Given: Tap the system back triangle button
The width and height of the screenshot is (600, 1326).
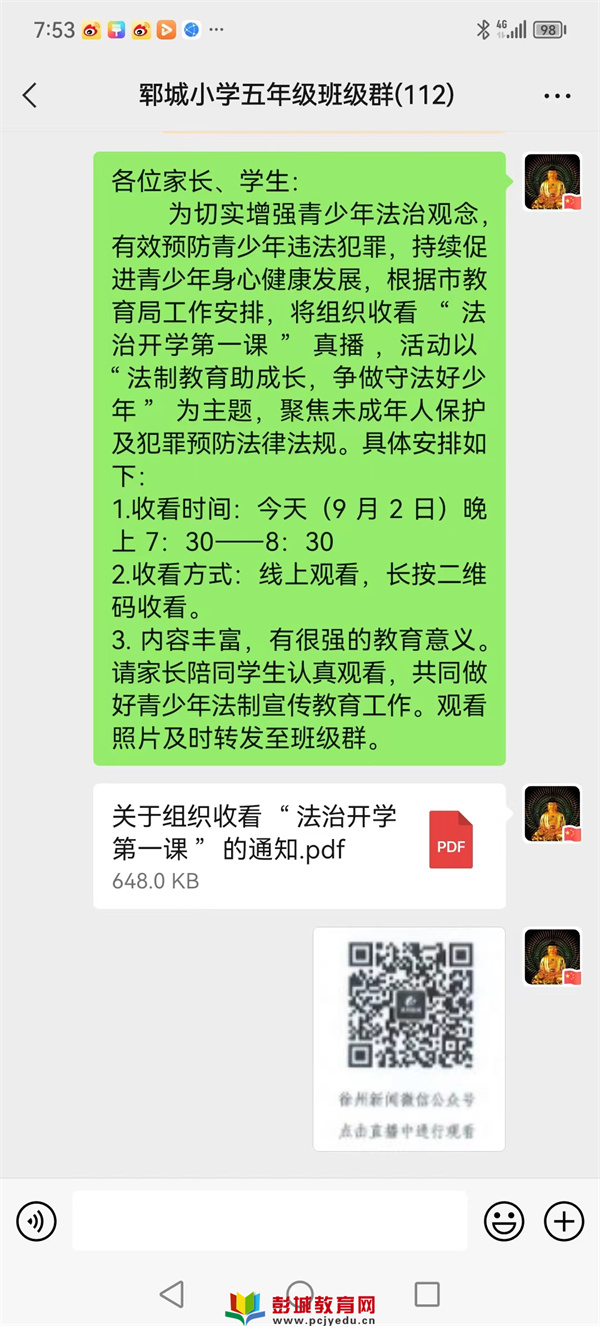Looking at the screenshot, I should [172, 1294].
